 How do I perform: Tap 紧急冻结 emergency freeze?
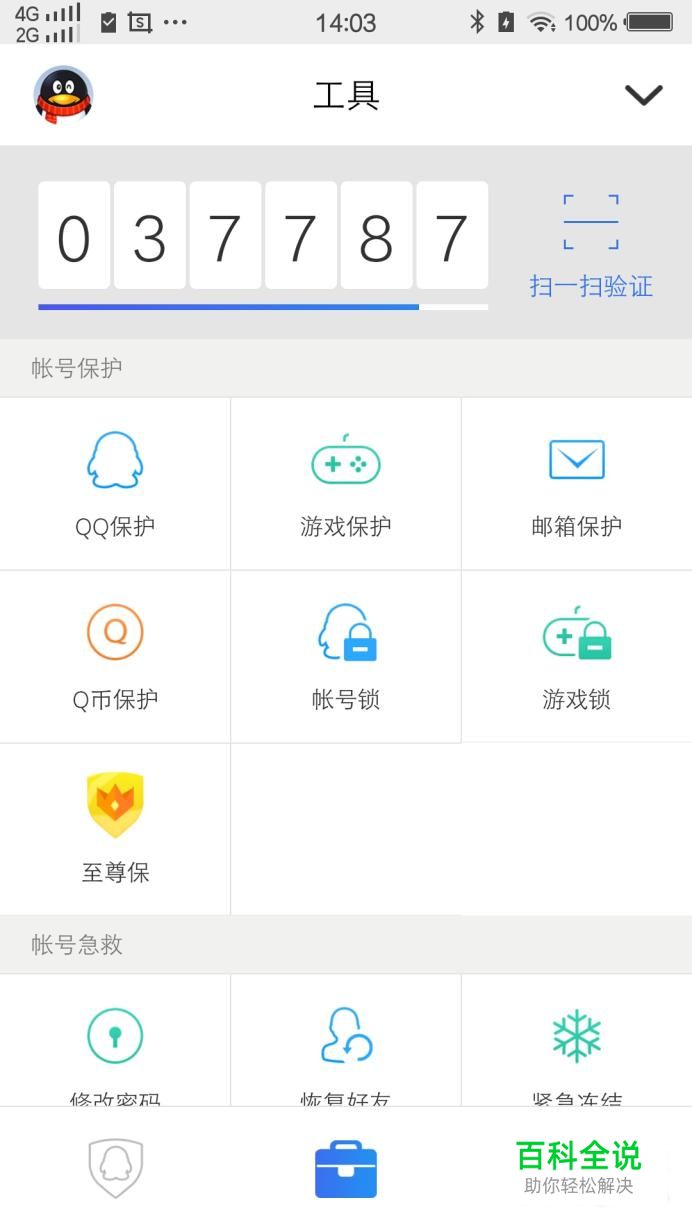click(577, 1045)
